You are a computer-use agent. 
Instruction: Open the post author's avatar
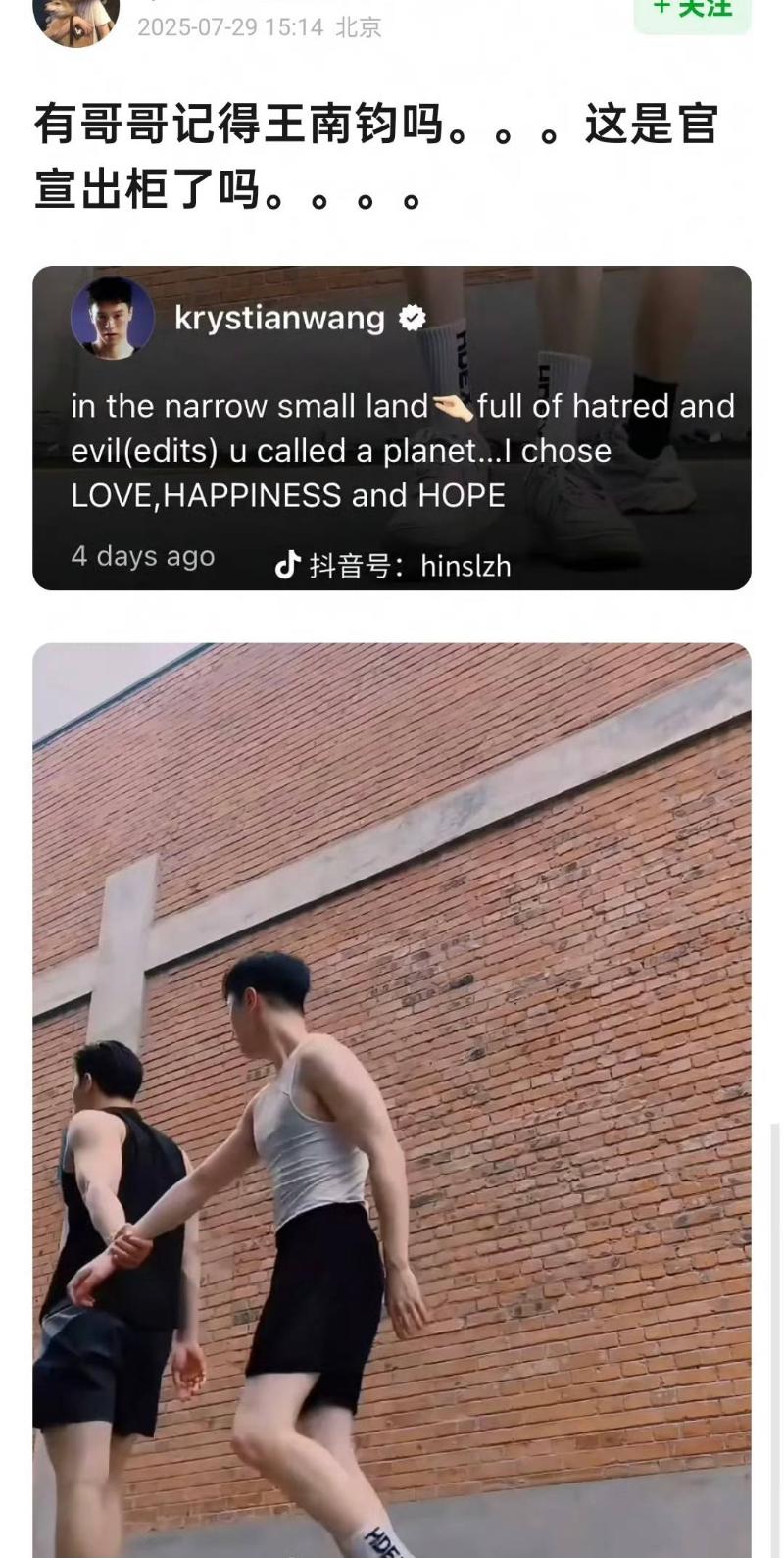coord(75,18)
